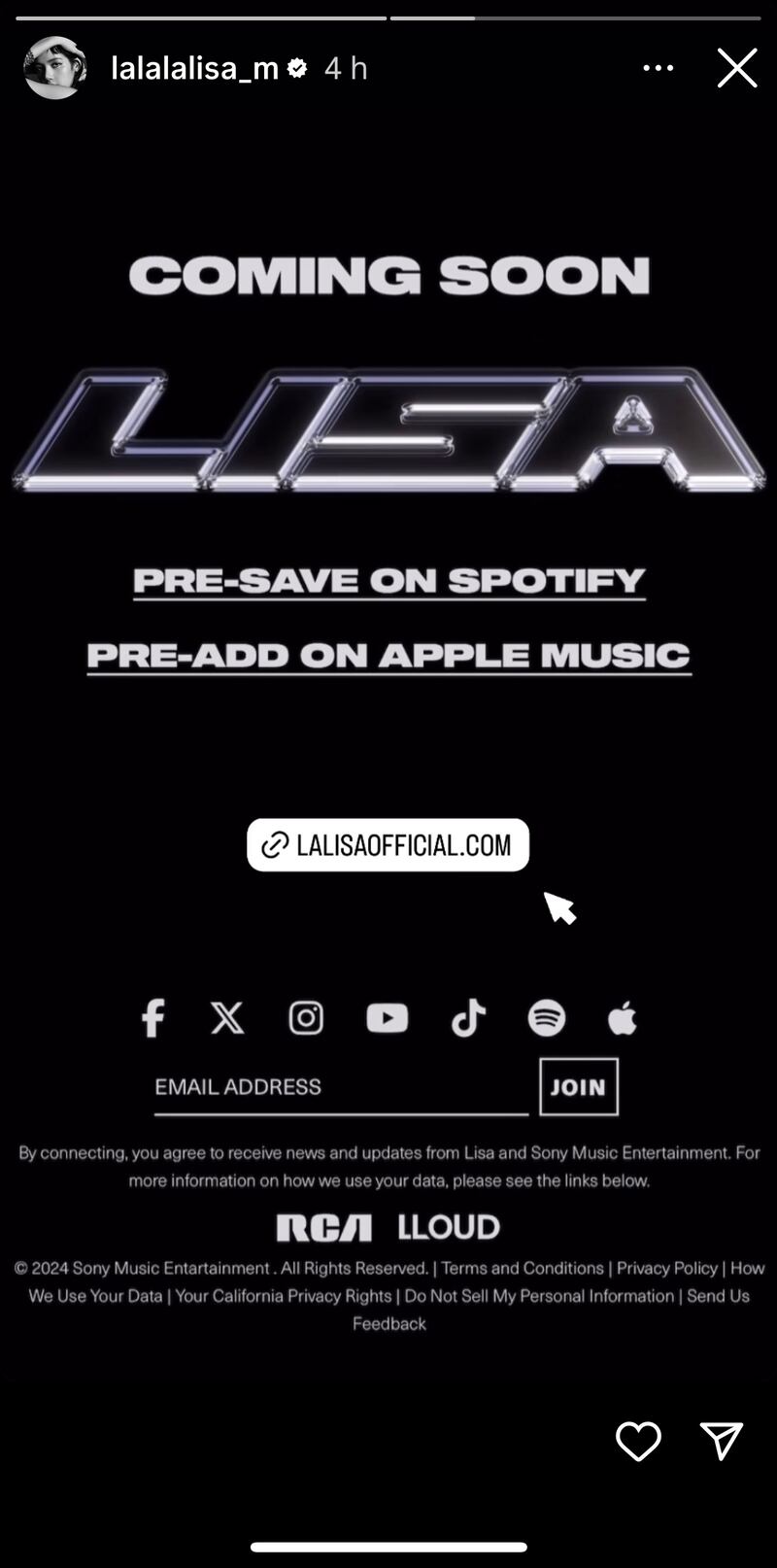Open the story options menu
This screenshot has width=777, height=1568.
tap(658, 68)
